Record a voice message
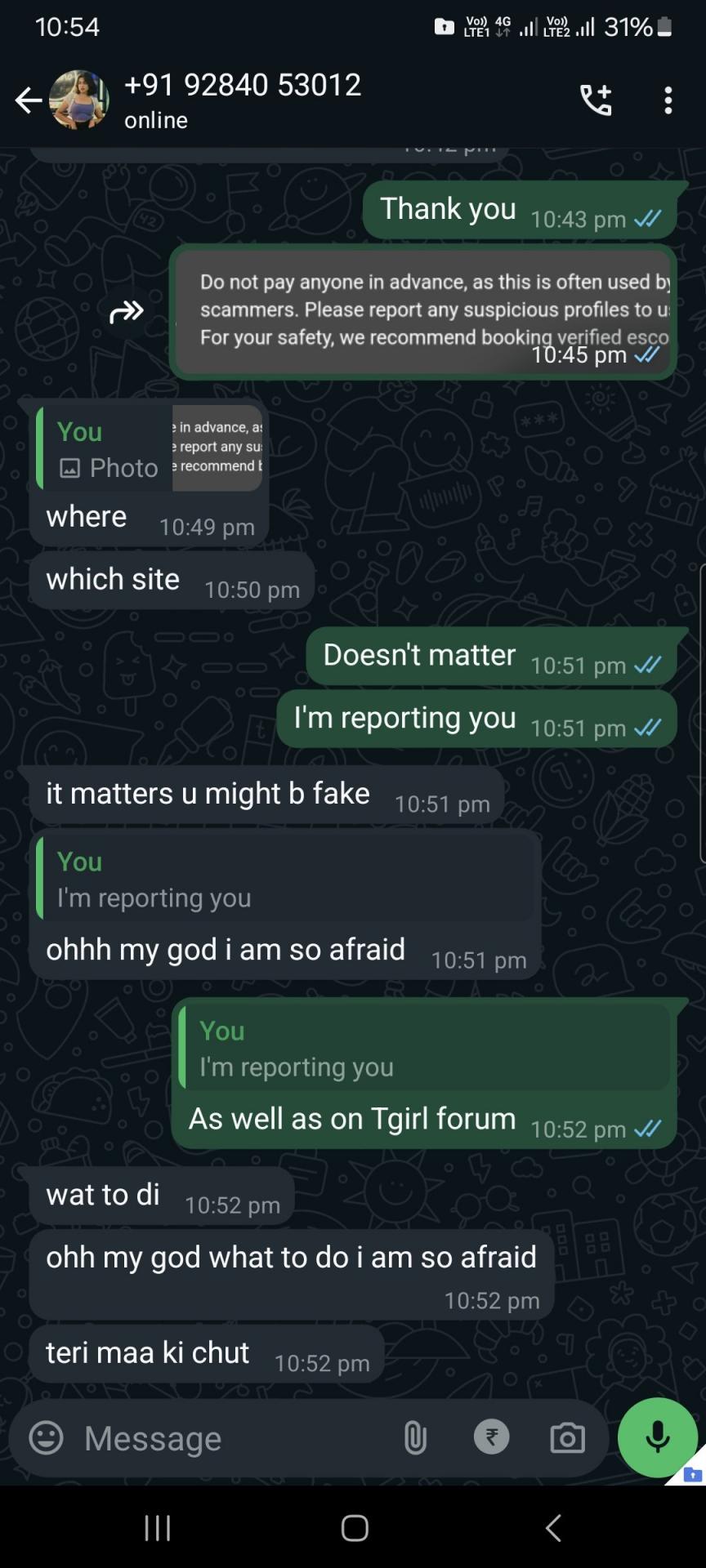The width and height of the screenshot is (706, 1568). pos(657,1437)
